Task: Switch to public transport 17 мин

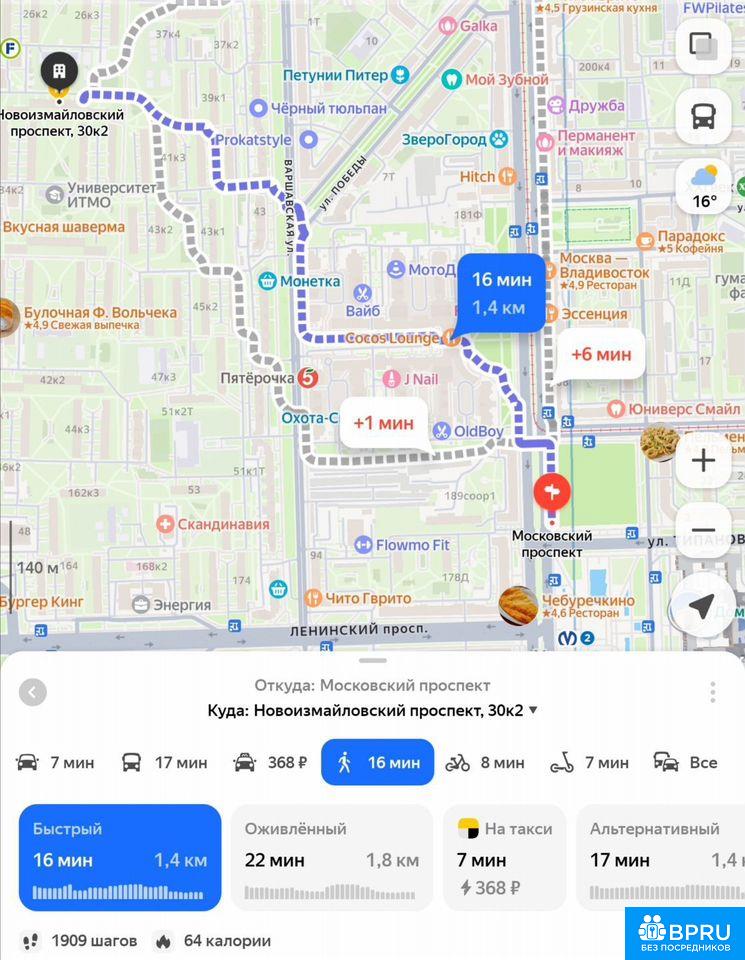Action: coord(164,762)
